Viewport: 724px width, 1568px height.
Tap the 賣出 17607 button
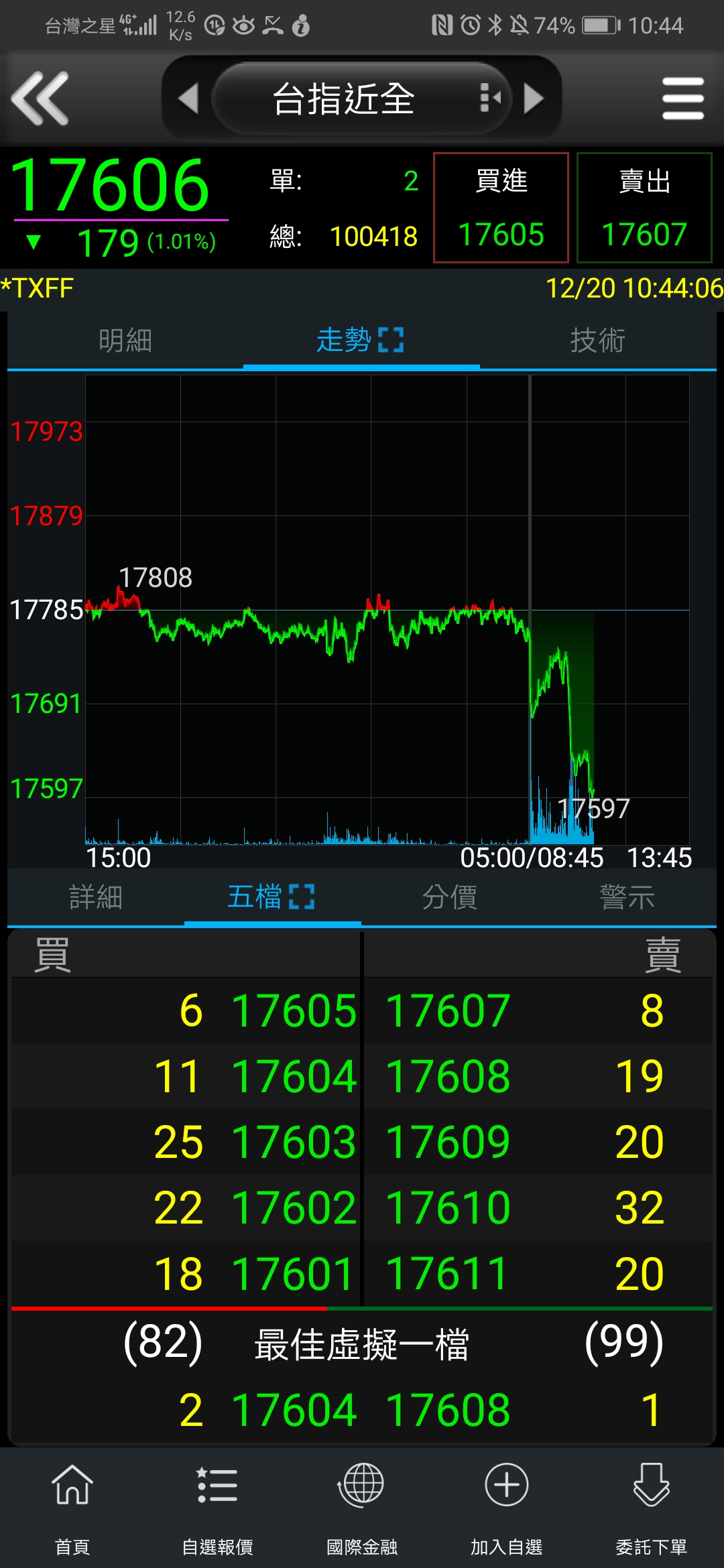[644, 208]
